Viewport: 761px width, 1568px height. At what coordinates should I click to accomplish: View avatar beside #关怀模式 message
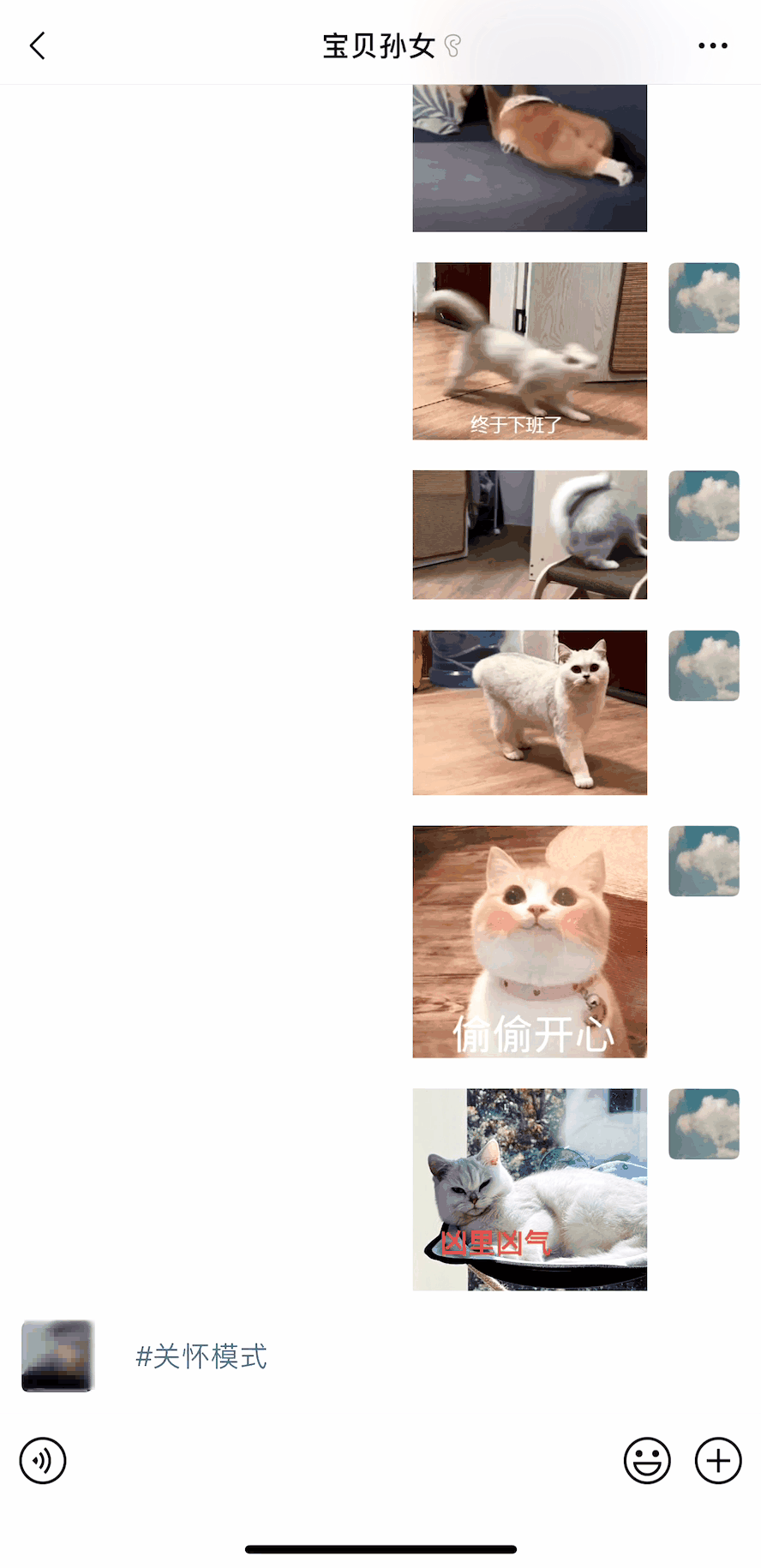[57, 1356]
